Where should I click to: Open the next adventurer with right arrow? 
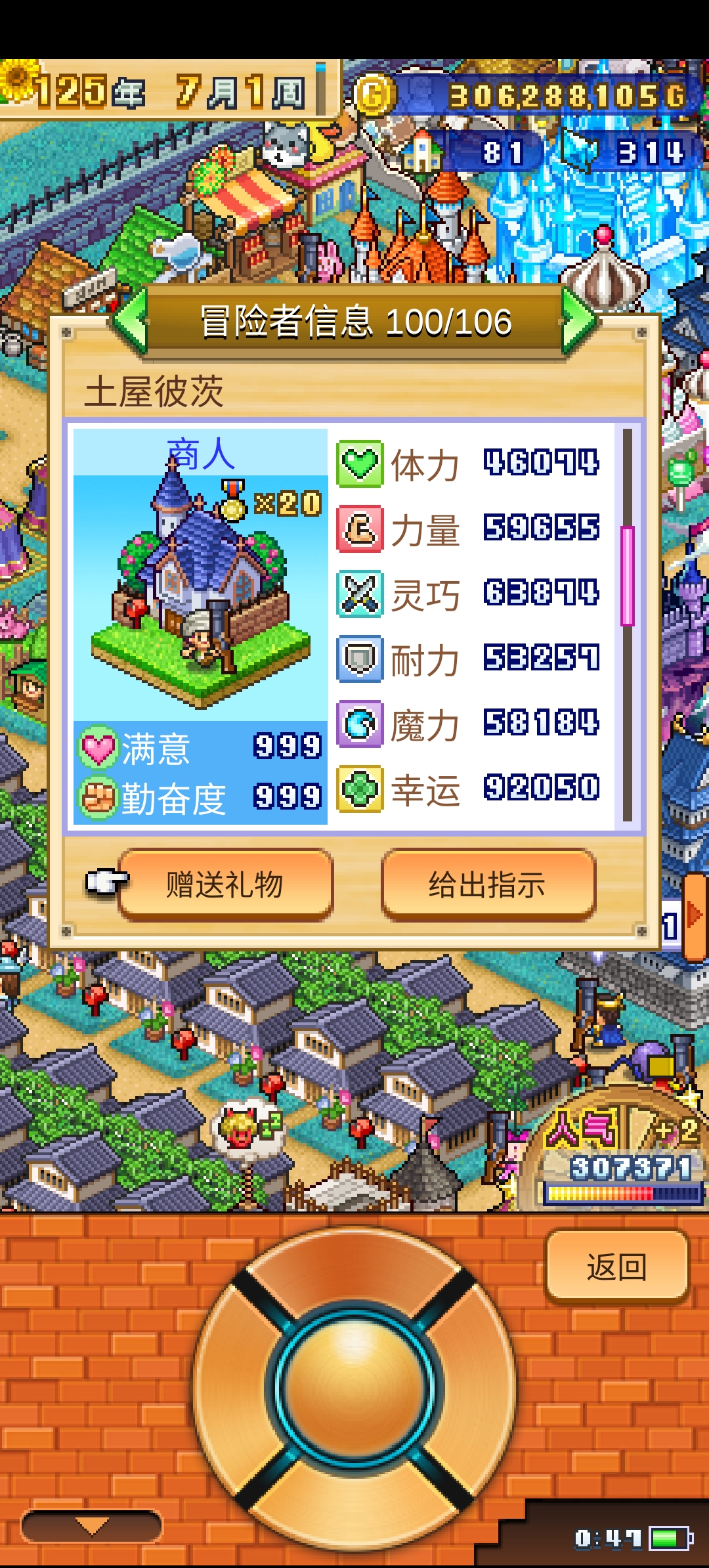[579, 322]
